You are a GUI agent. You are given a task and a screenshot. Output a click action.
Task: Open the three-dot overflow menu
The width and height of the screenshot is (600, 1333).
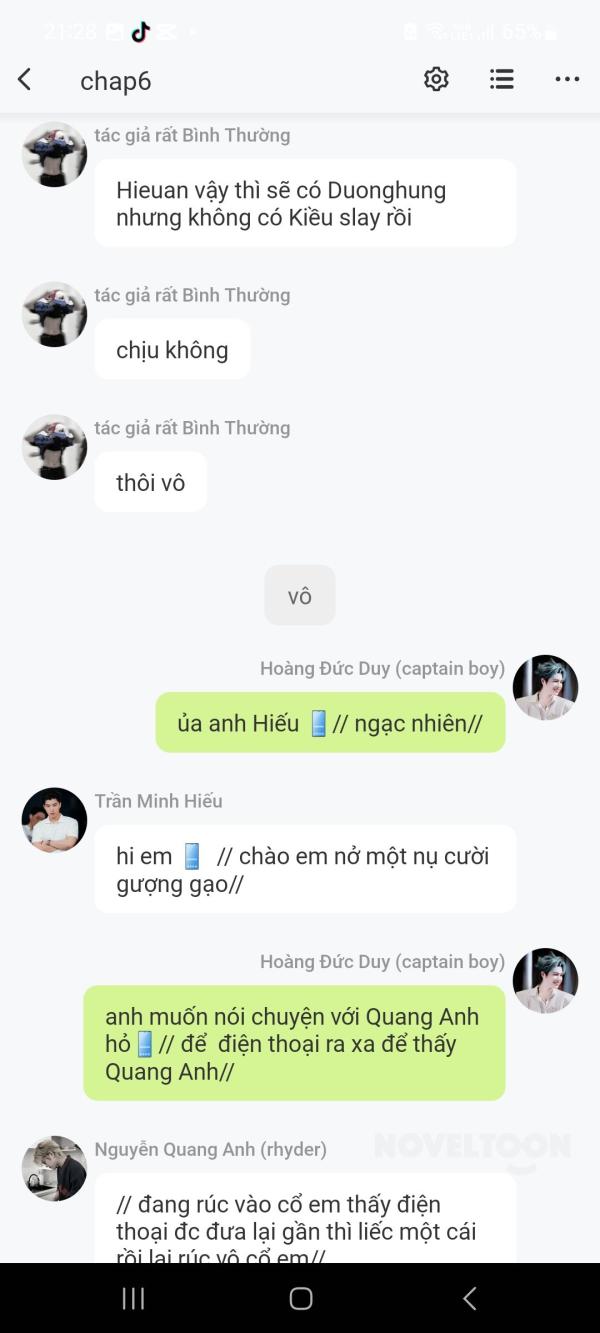567,80
